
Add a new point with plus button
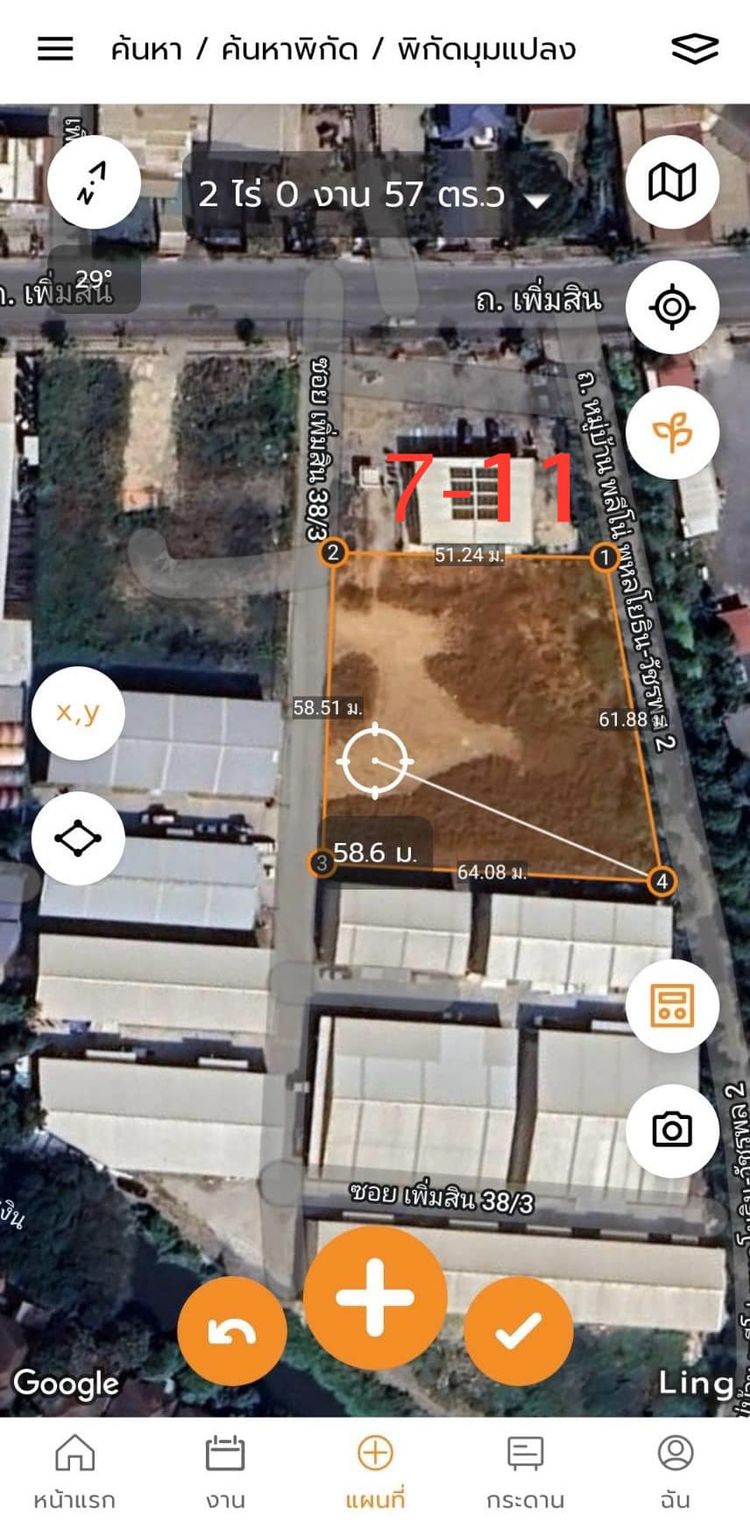point(375,1298)
